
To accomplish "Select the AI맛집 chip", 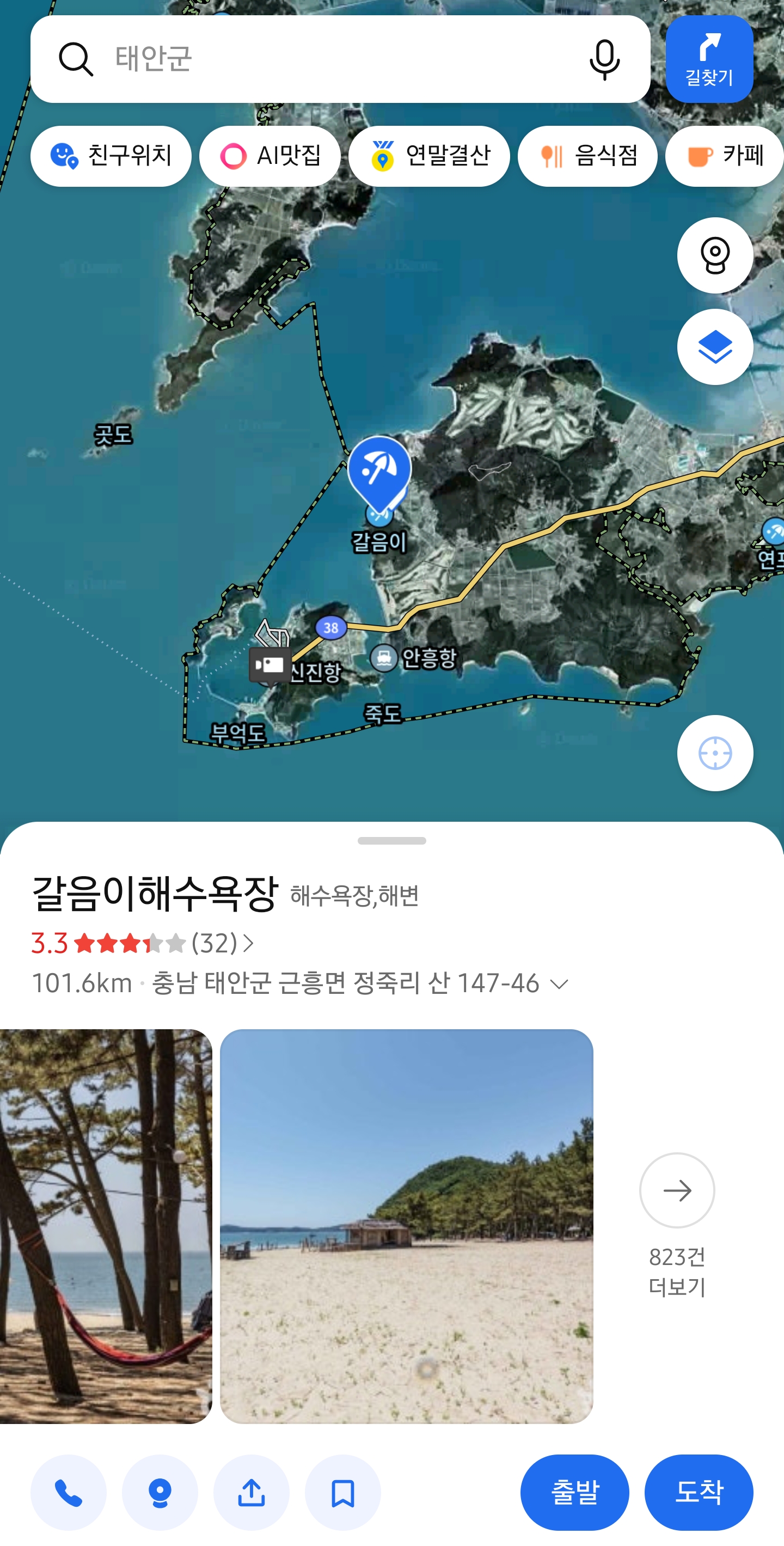I will click(270, 156).
